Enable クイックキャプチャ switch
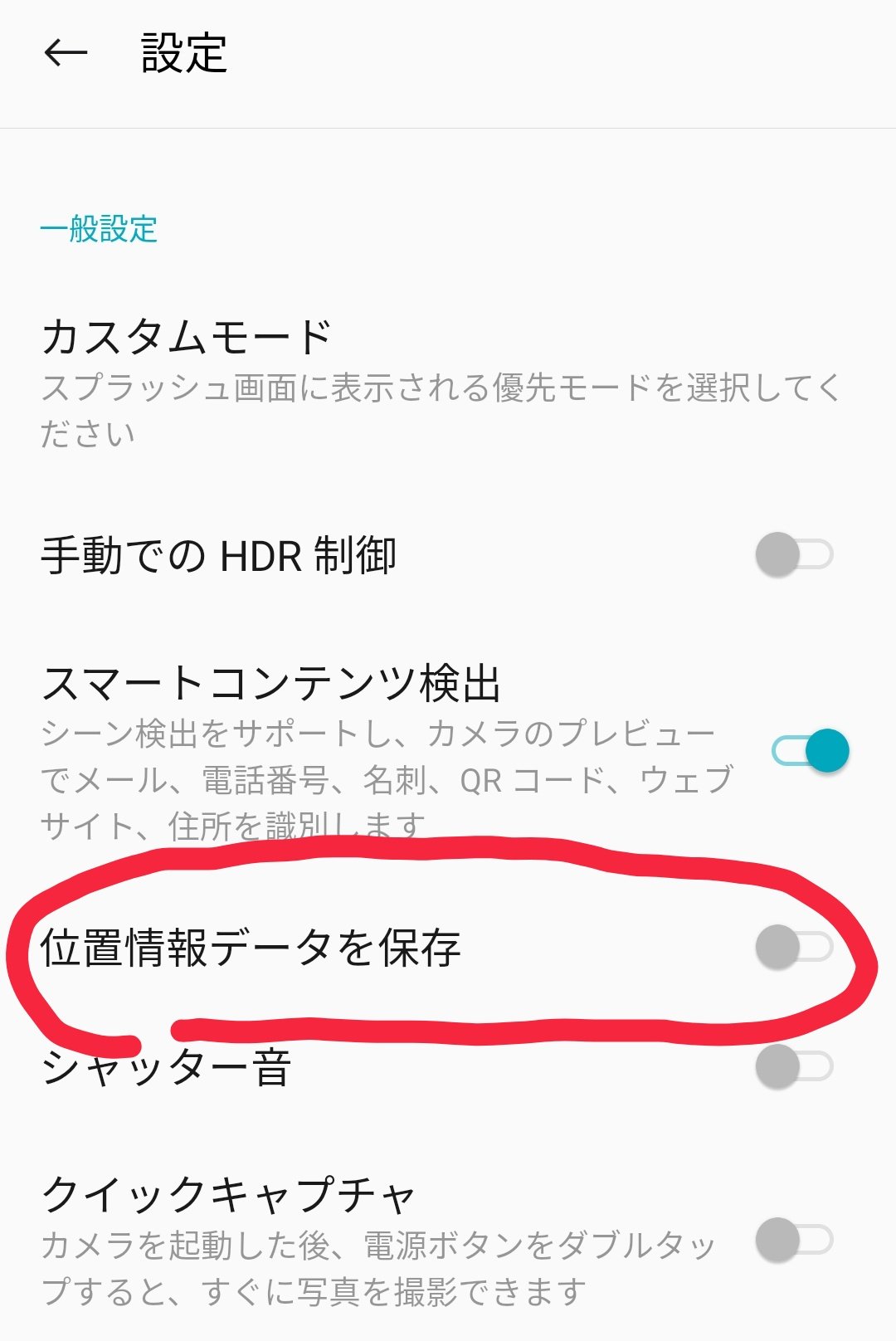896x1341 pixels. [794, 1240]
